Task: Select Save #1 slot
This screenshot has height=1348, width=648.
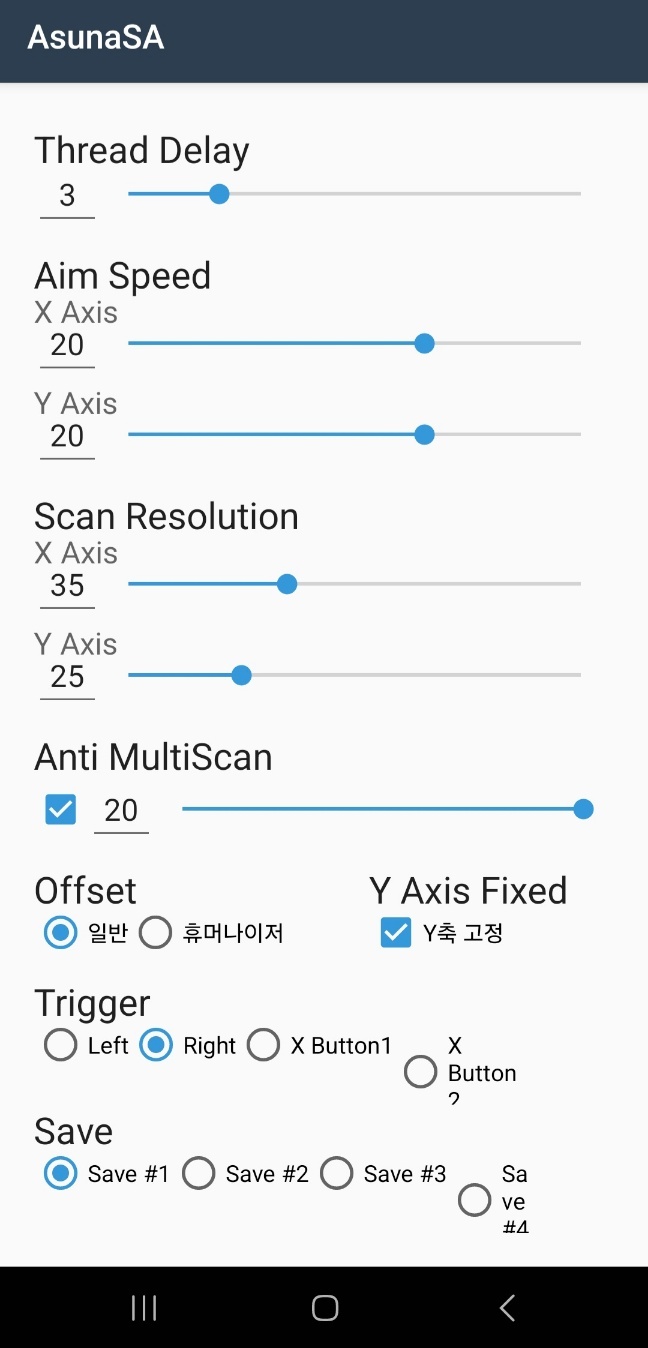Action: click(61, 1174)
